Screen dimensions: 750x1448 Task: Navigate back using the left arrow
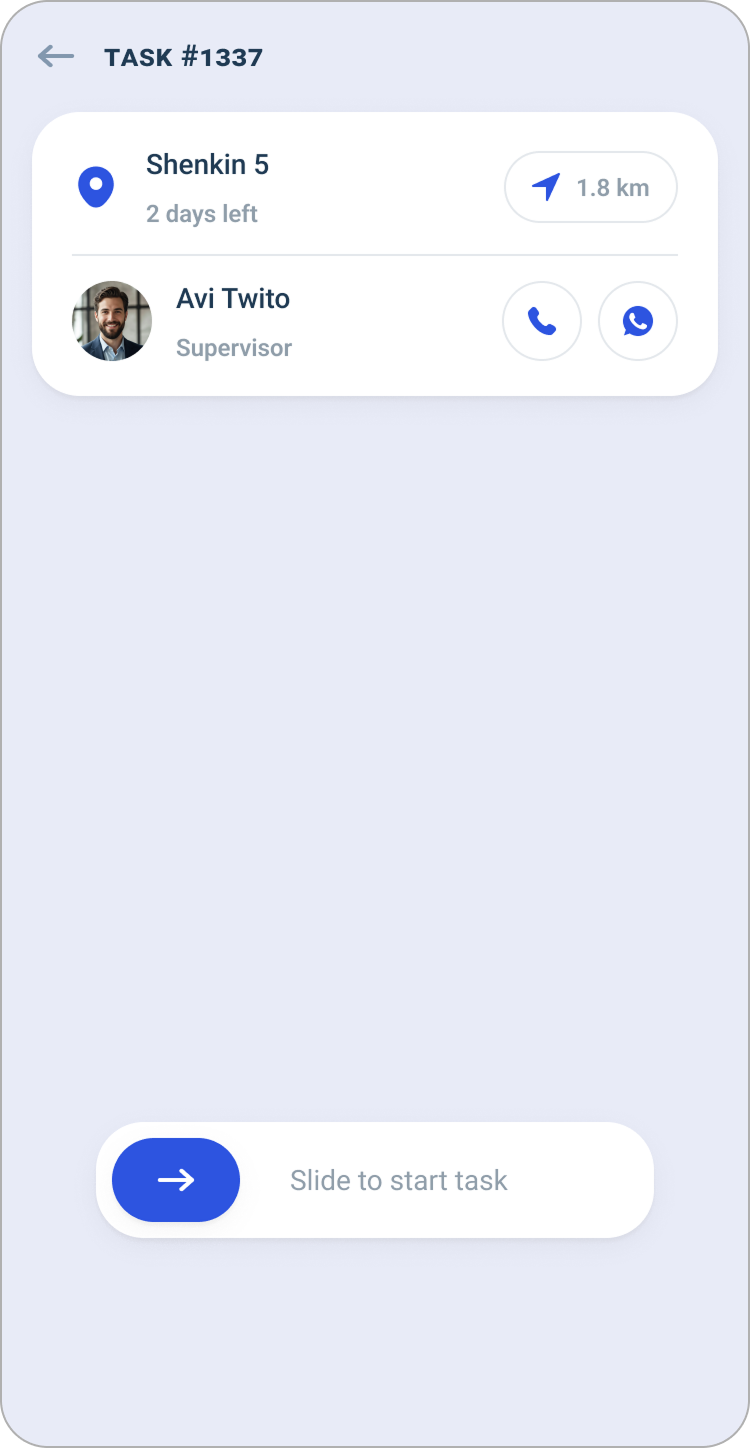(56, 56)
